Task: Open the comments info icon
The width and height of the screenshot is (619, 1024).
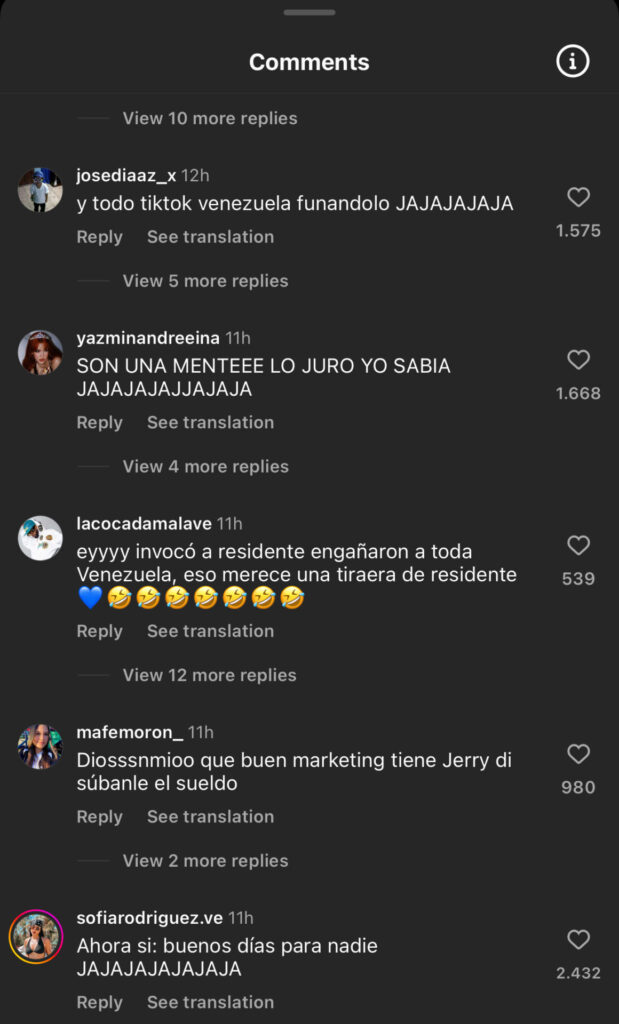Action: [572, 61]
